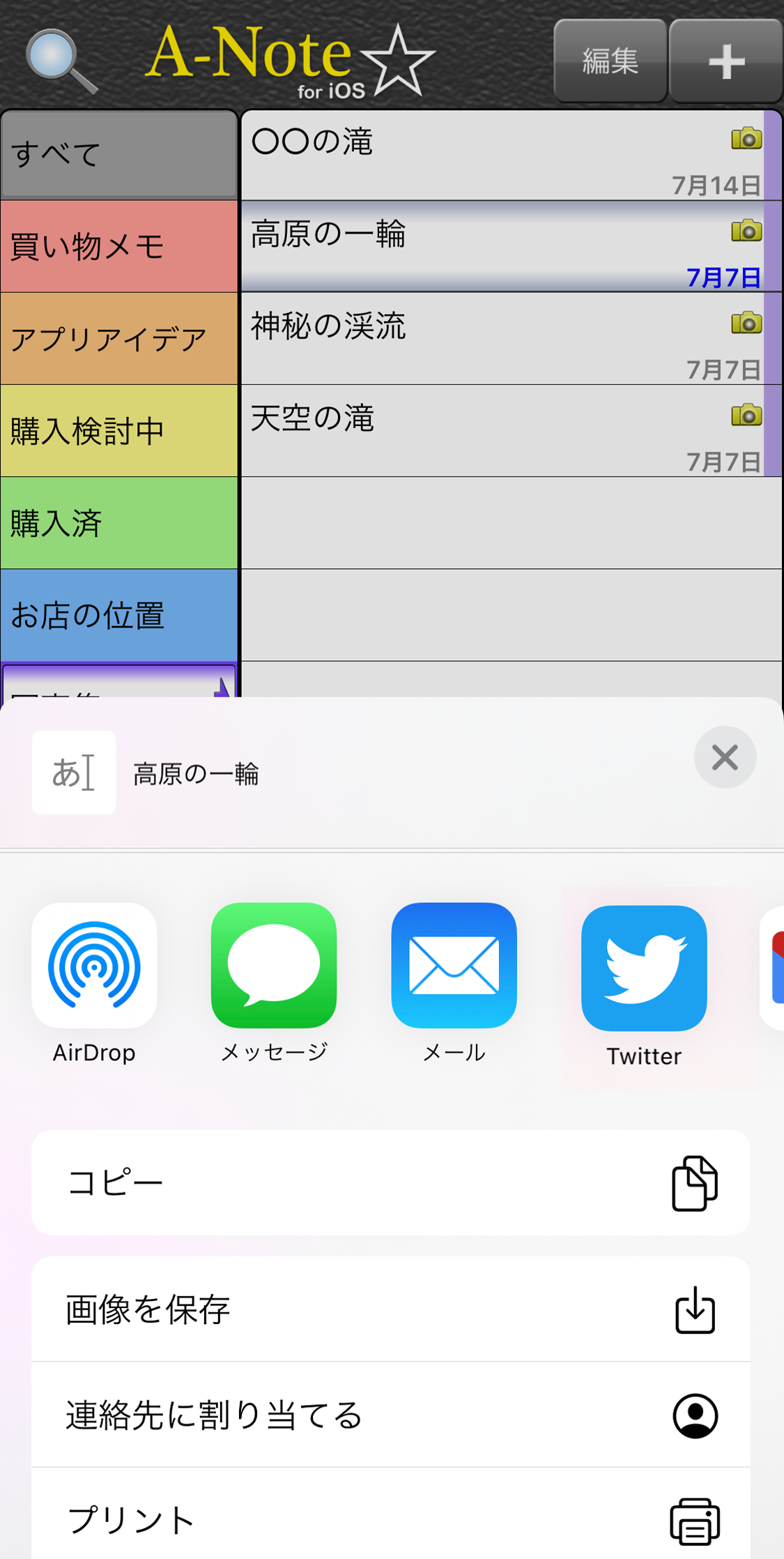Screen dimensions: 784x1559
Task: Close the share sheet
Action: [x=725, y=757]
